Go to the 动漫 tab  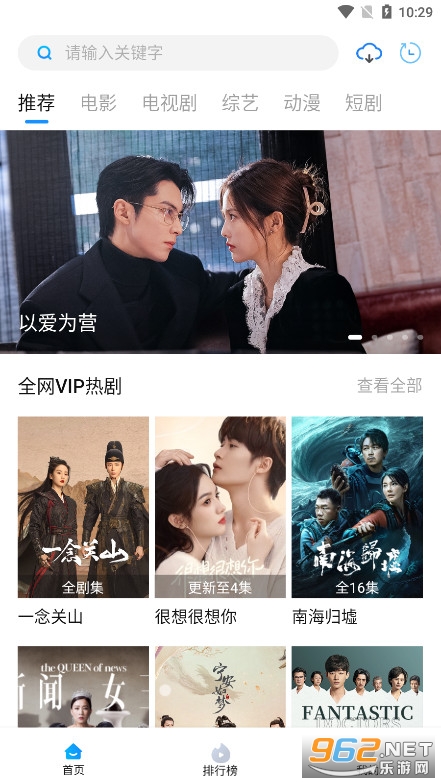click(302, 102)
